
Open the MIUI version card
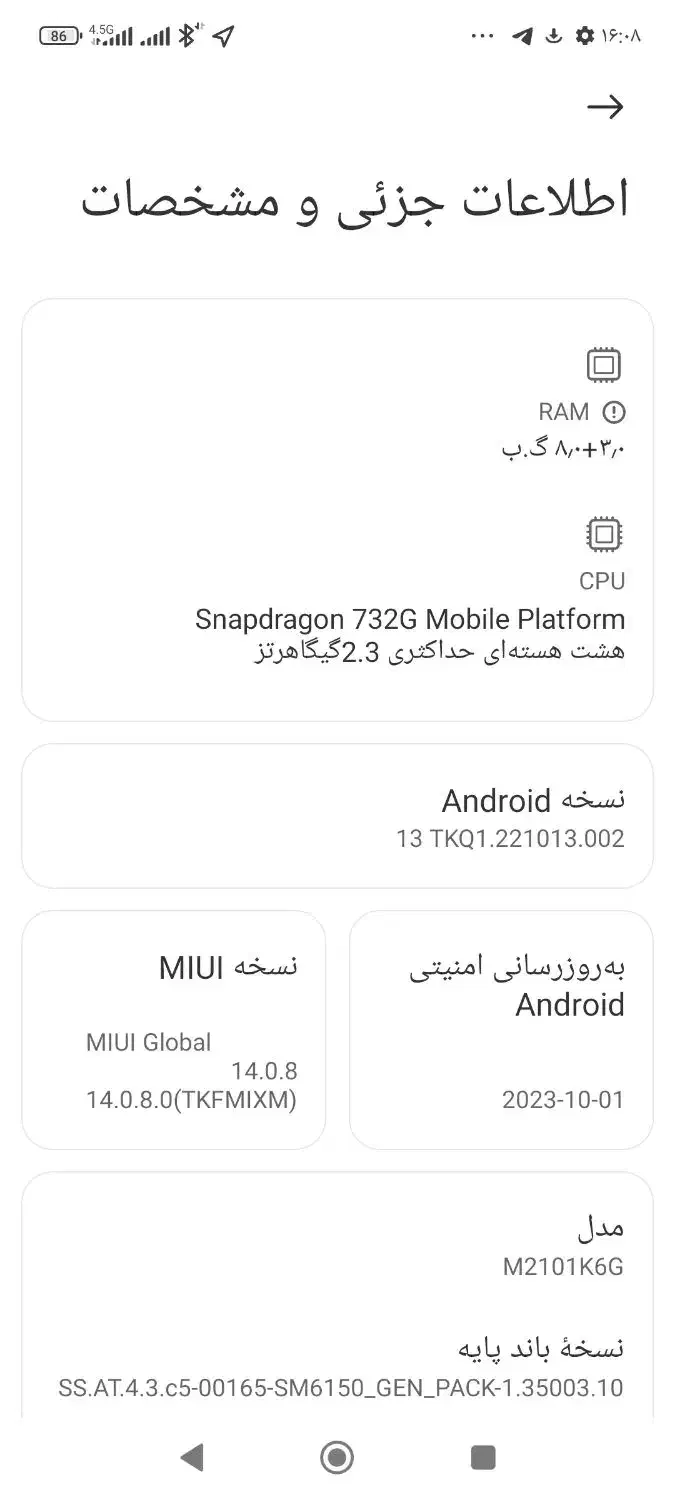click(x=174, y=1030)
